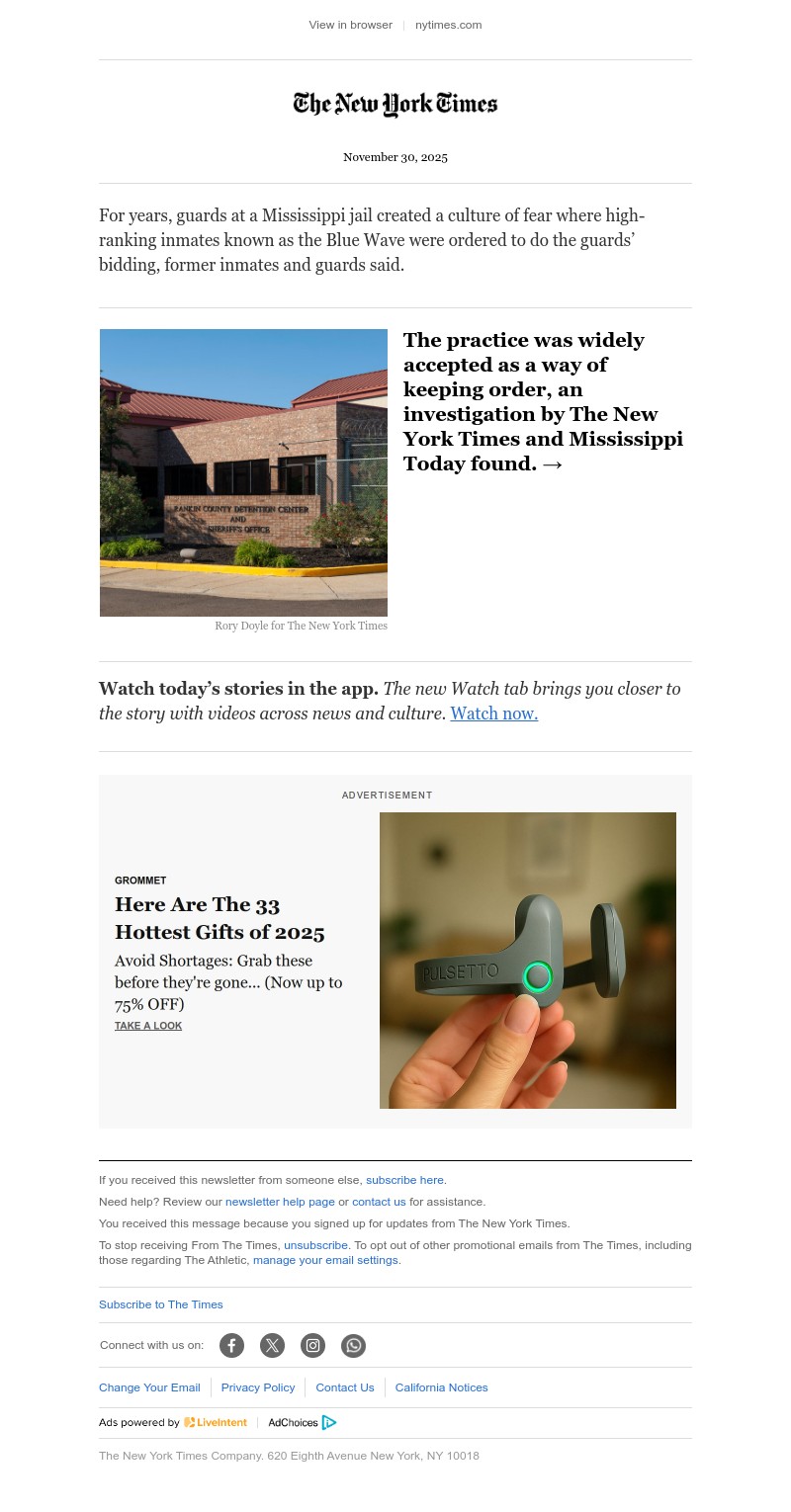Click 'Subscribe to The Times'

pos(161,1304)
